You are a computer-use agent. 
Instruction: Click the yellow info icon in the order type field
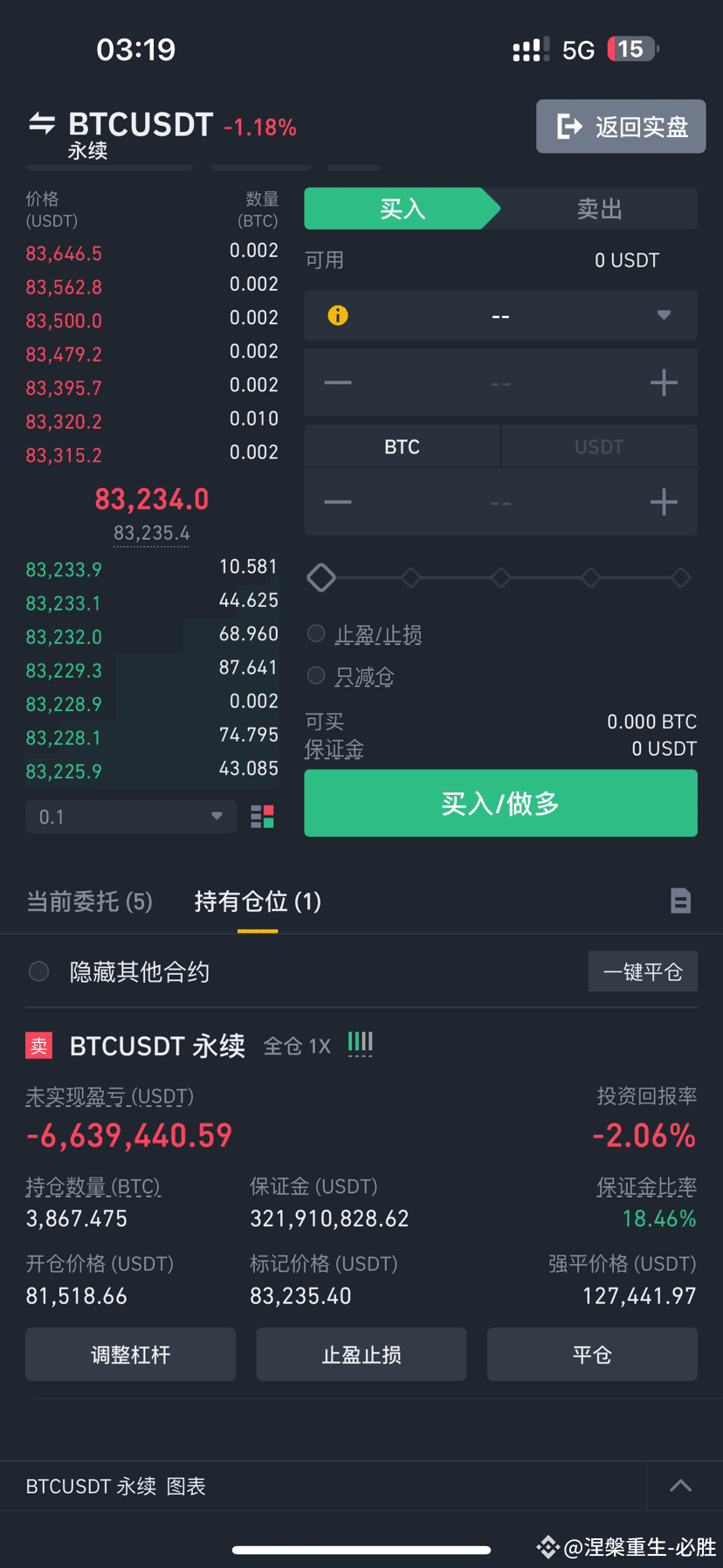click(x=338, y=315)
